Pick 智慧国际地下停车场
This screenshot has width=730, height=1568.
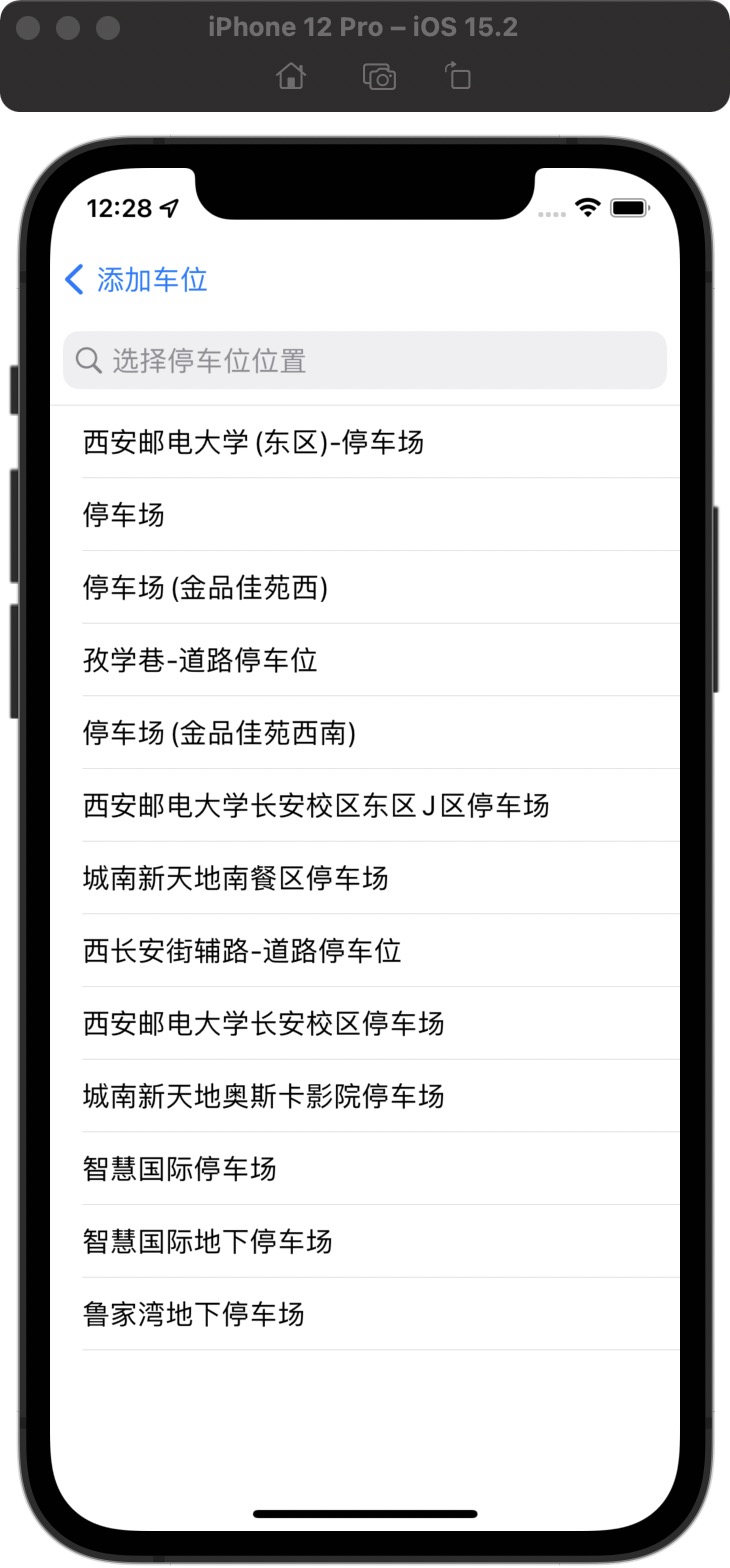point(365,1242)
